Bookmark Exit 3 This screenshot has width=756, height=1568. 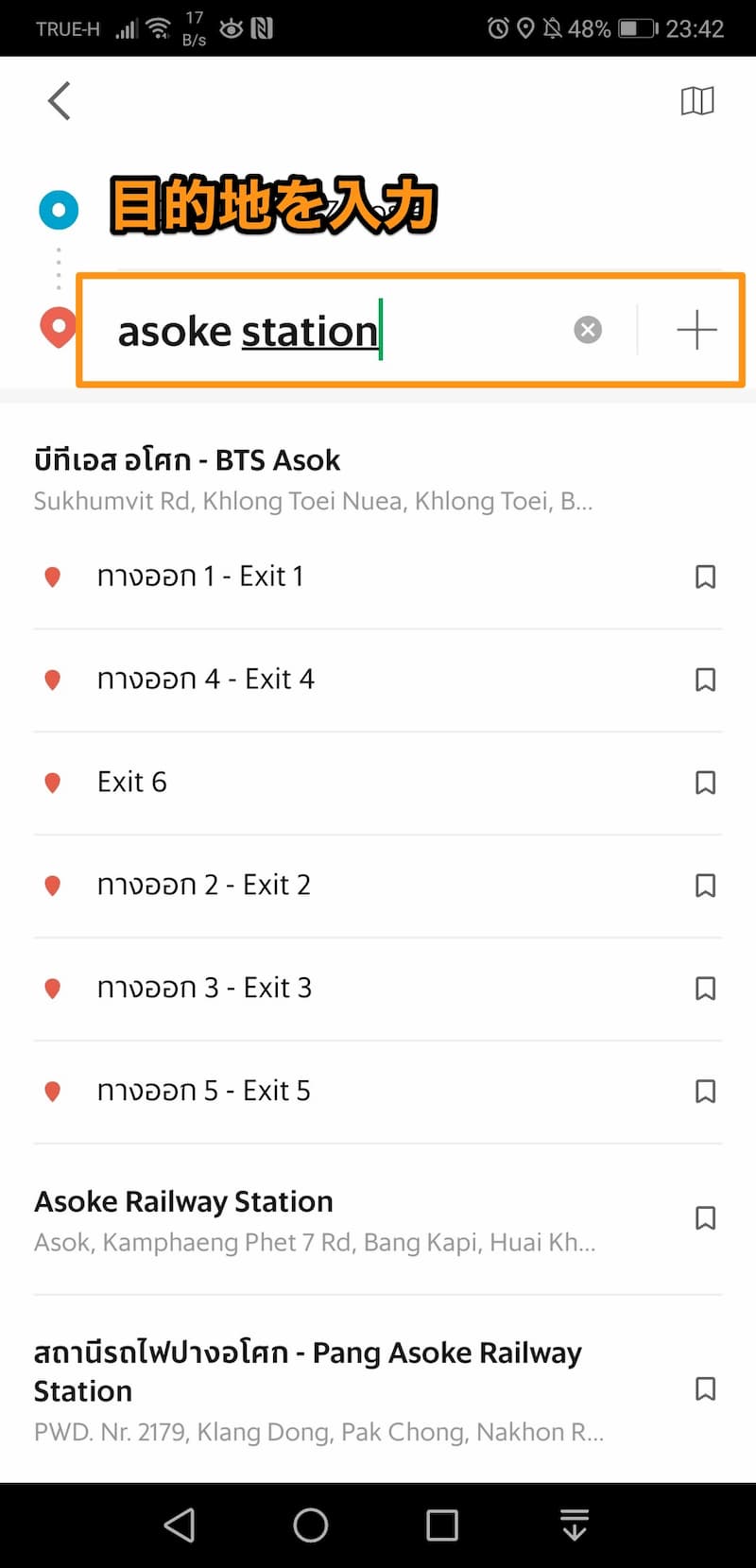tap(705, 989)
